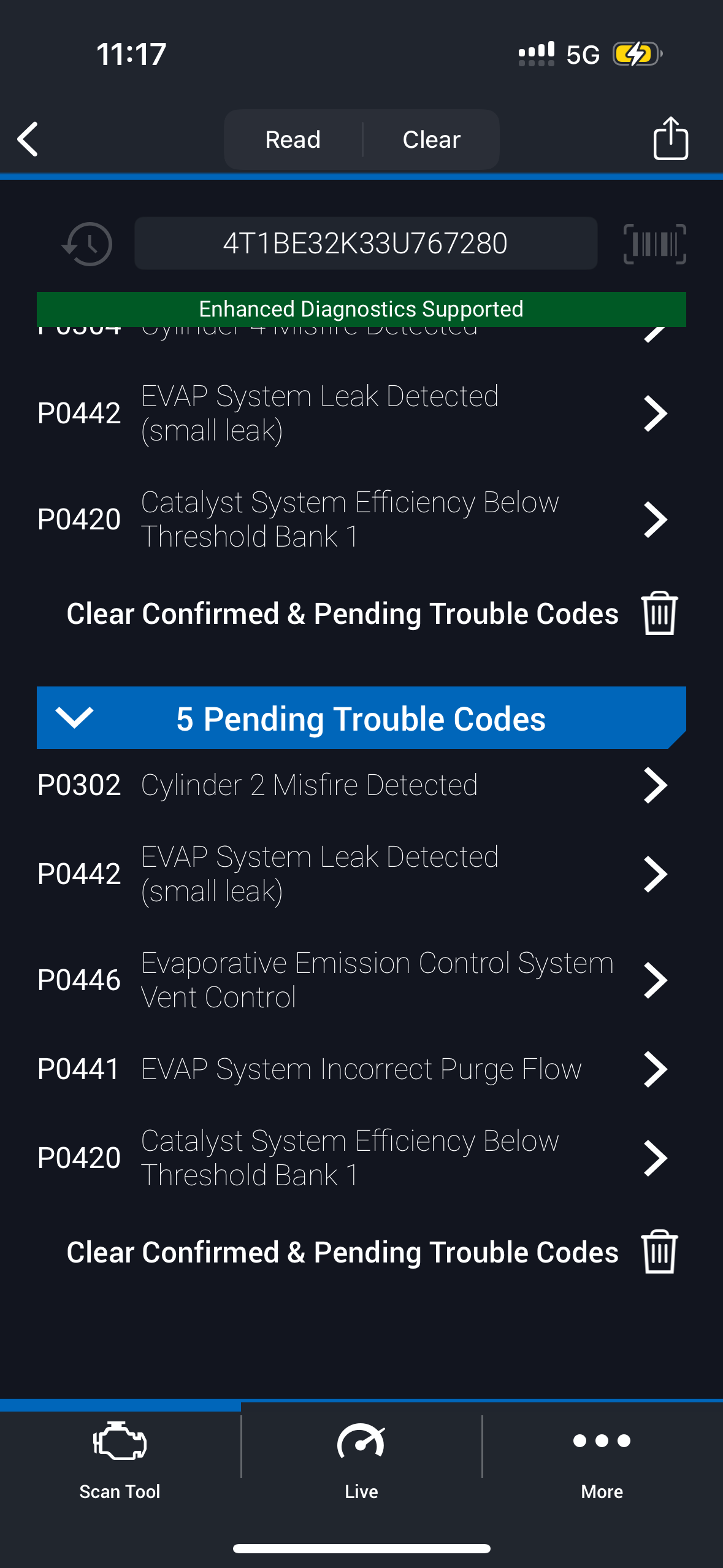Clear codes using the bottom trash button

tap(659, 1252)
